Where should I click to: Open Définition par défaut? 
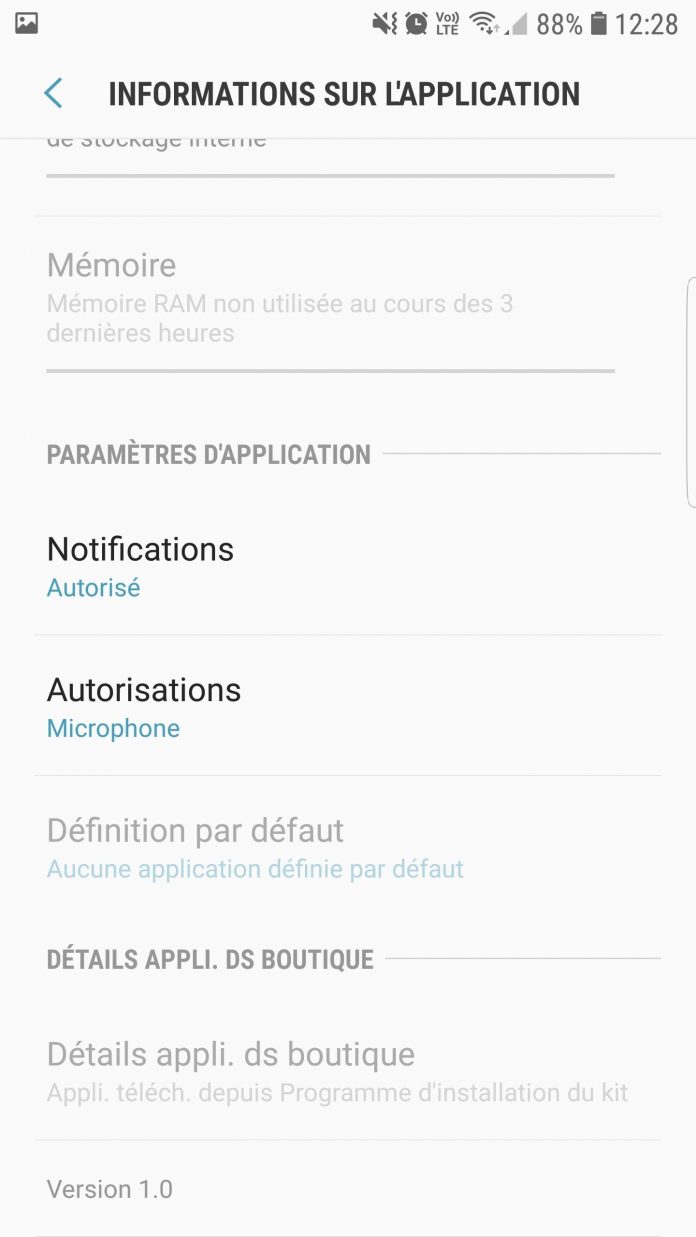pyautogui.click(x=348, y=847)
